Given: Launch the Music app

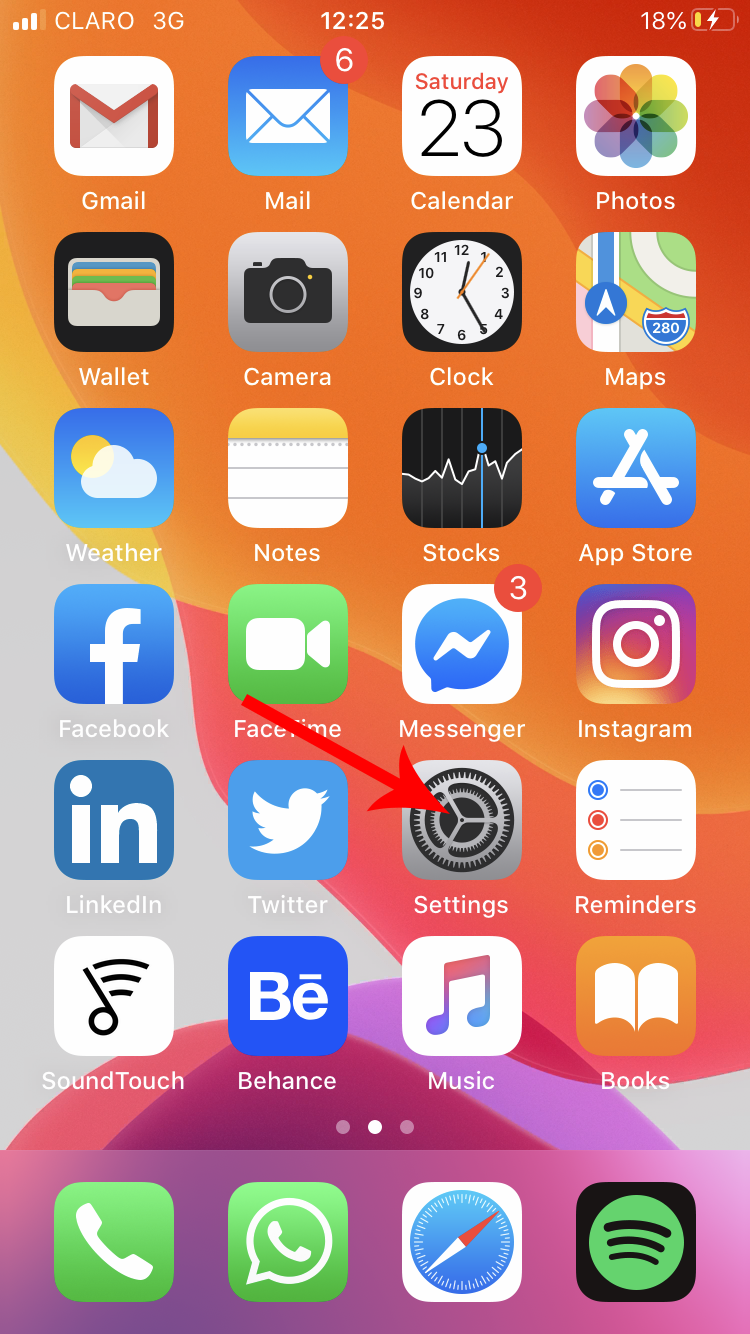Looking at the screenshot, I should click(x=462, y=996).
